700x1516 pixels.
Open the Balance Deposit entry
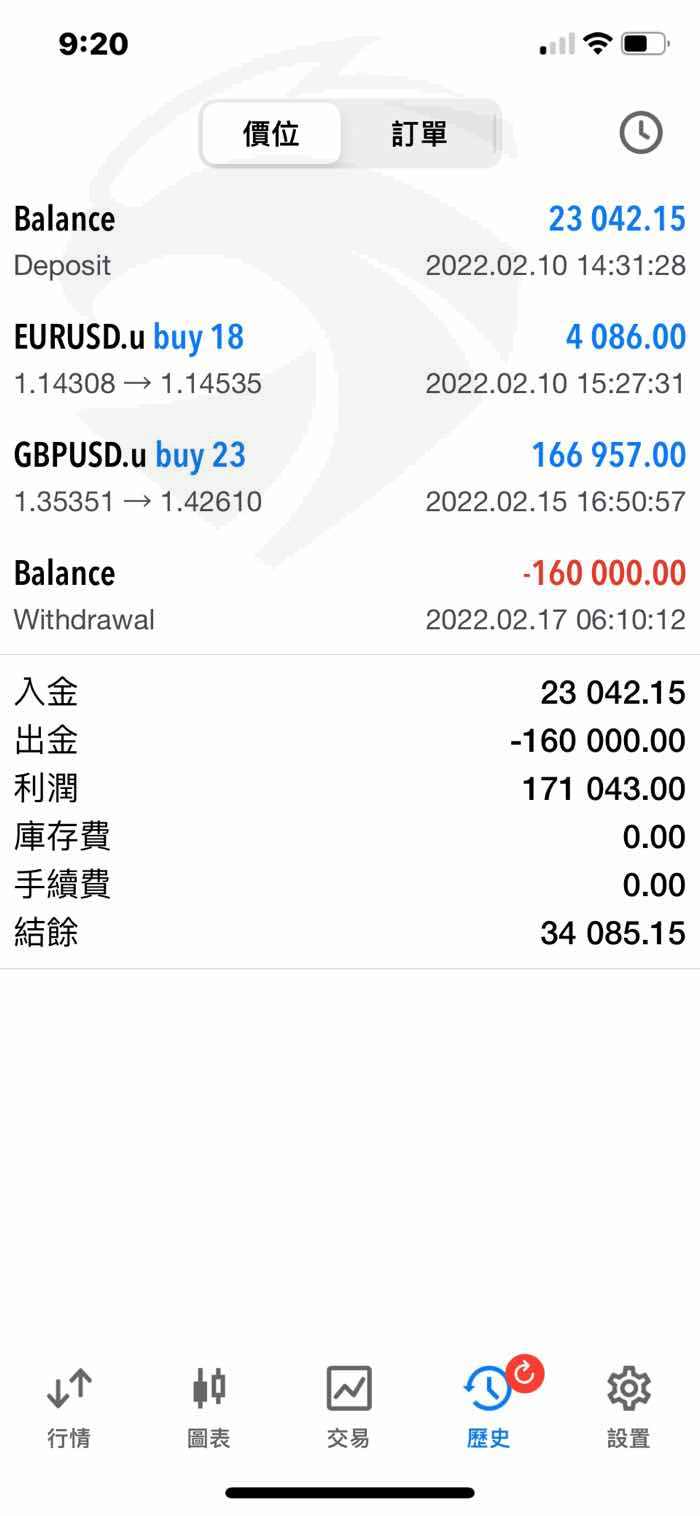tap(350, 241)
